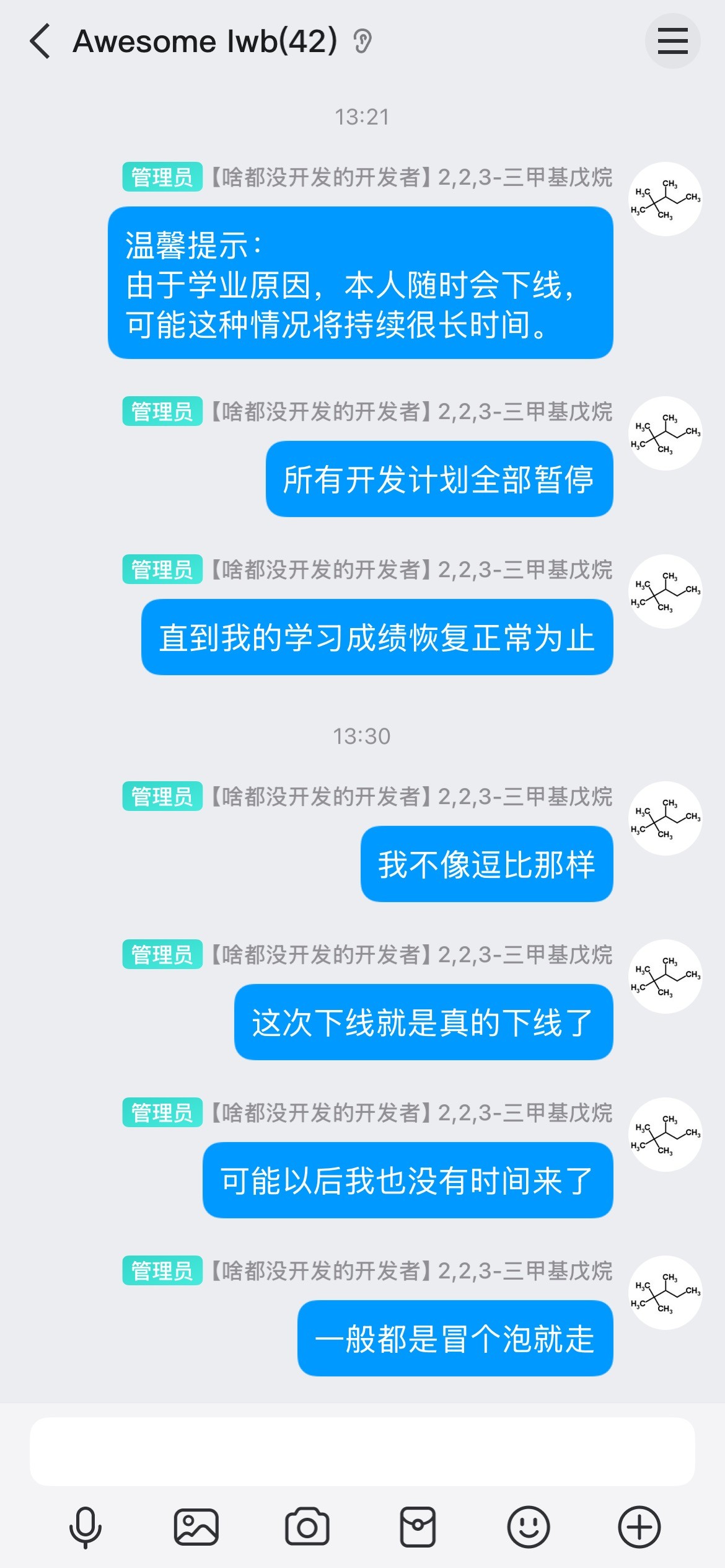Record a voice message with the microphone

click(x=86, y=1526)
